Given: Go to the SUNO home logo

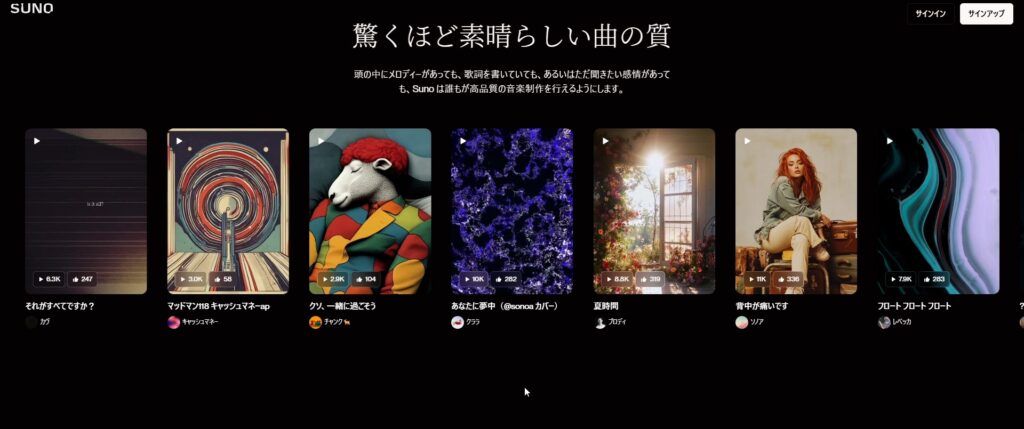Looking at the screenshot, I should [x=31, y=8].
